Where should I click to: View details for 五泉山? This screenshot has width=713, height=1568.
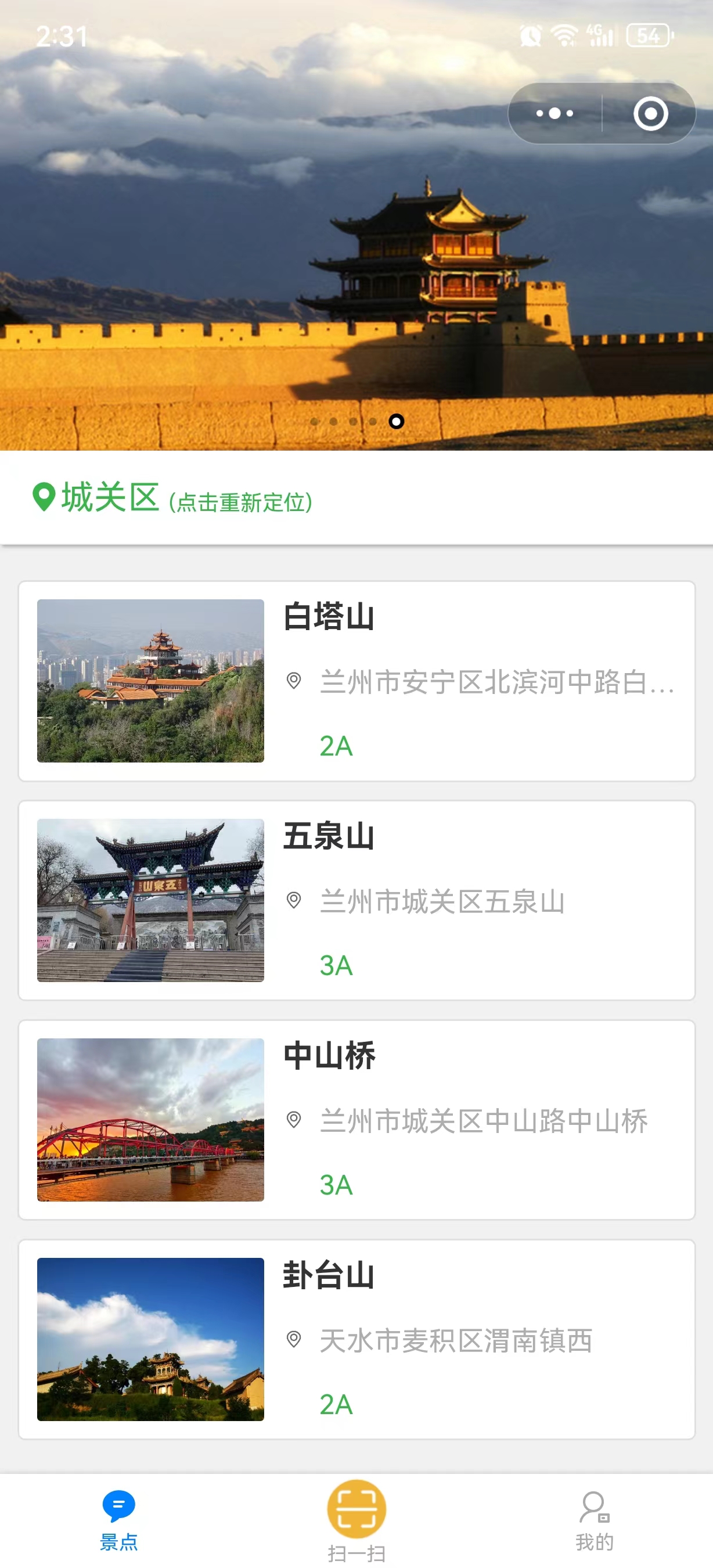[356, 900]
